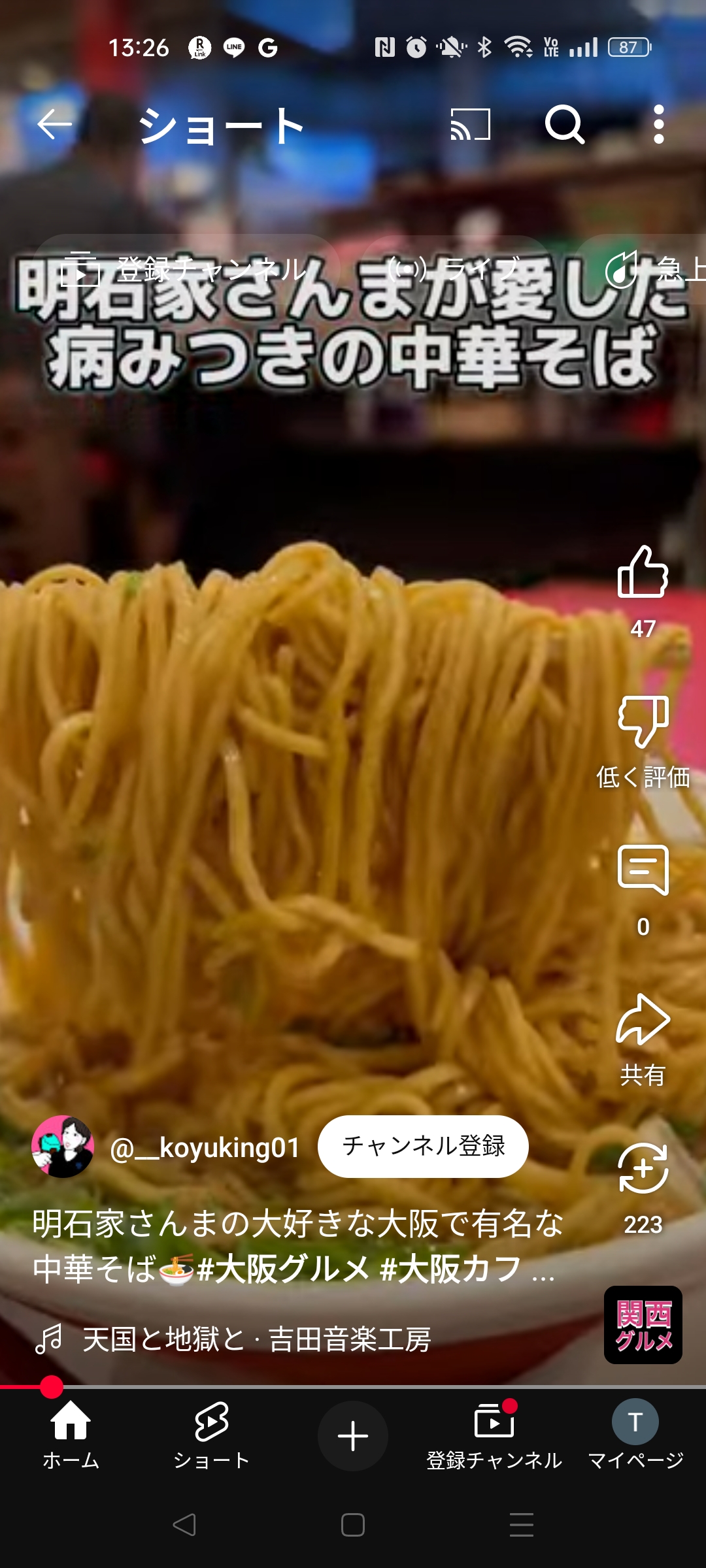
Task: Like this Short
Action: pyautogui.click(x=643, y=572)
